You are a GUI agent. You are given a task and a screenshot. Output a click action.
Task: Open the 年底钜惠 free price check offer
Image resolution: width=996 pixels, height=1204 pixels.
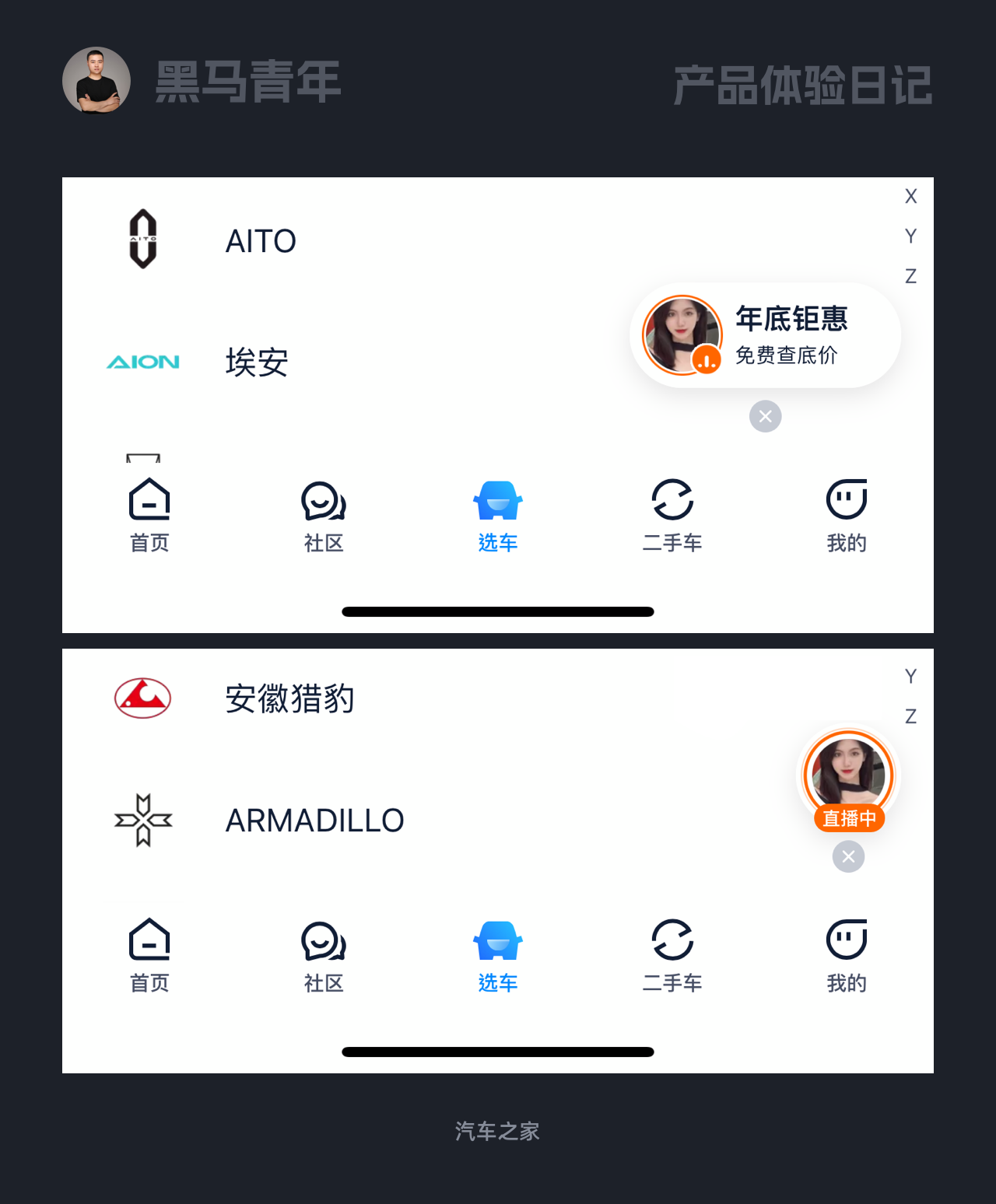pyautogui.click(x=792, y=334)
